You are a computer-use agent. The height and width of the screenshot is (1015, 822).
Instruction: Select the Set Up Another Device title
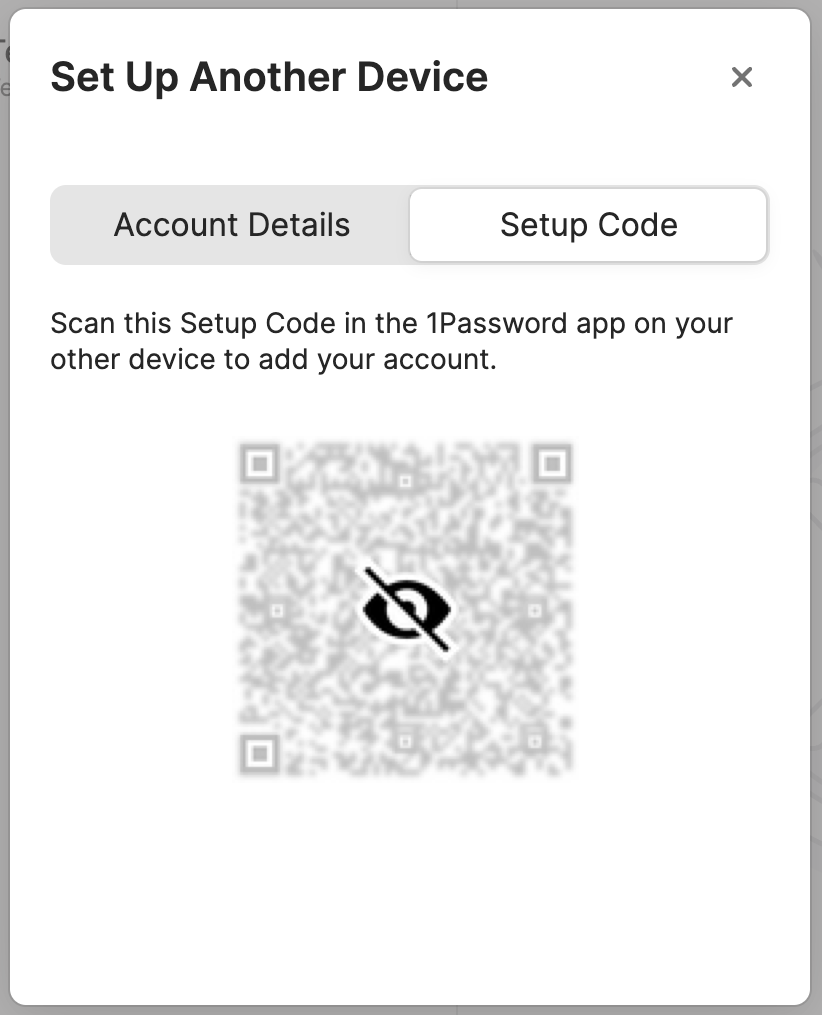coord(269,76)
